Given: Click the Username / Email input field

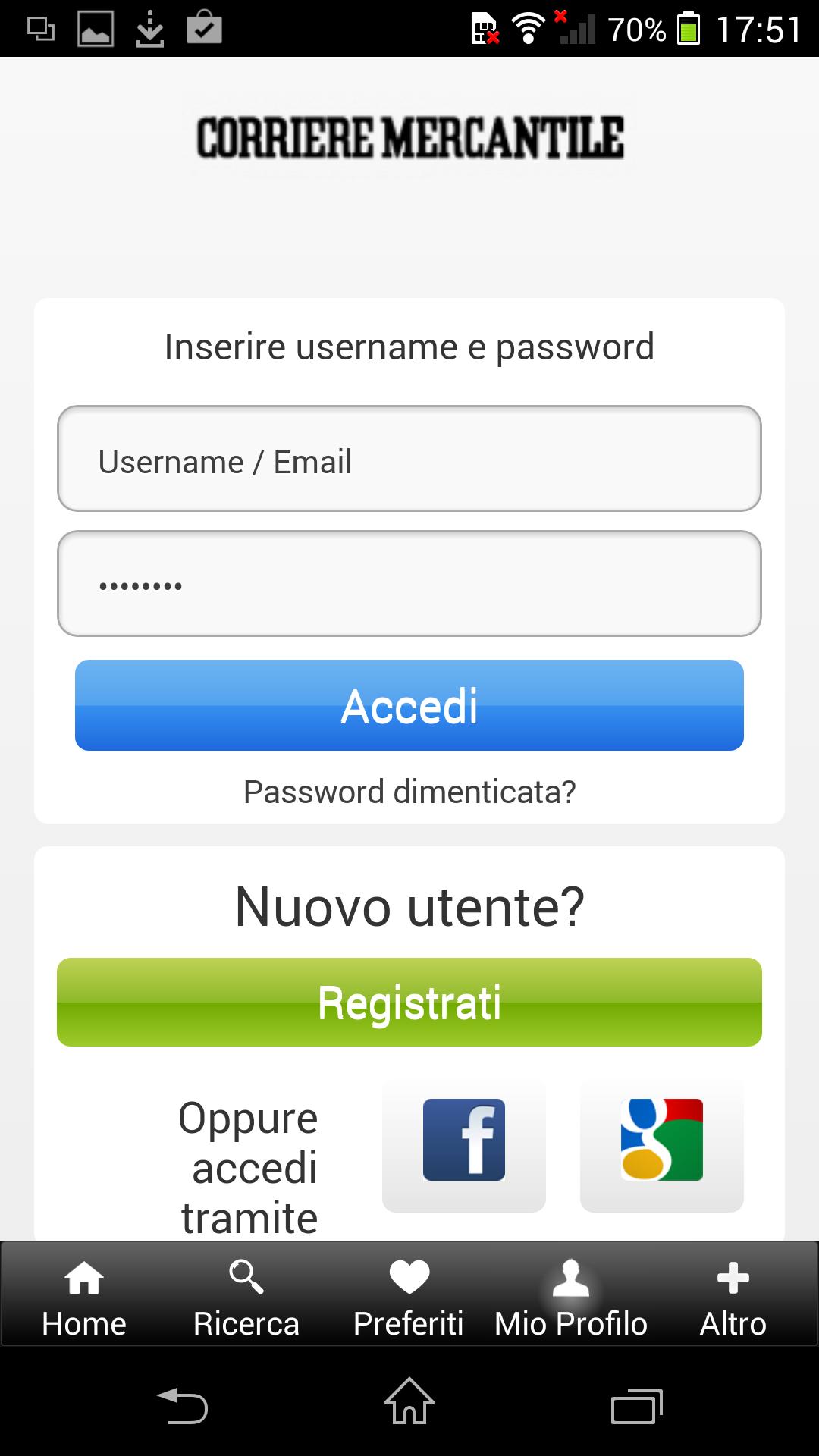Looking at the screenshot, I should (x=409, y=460).
